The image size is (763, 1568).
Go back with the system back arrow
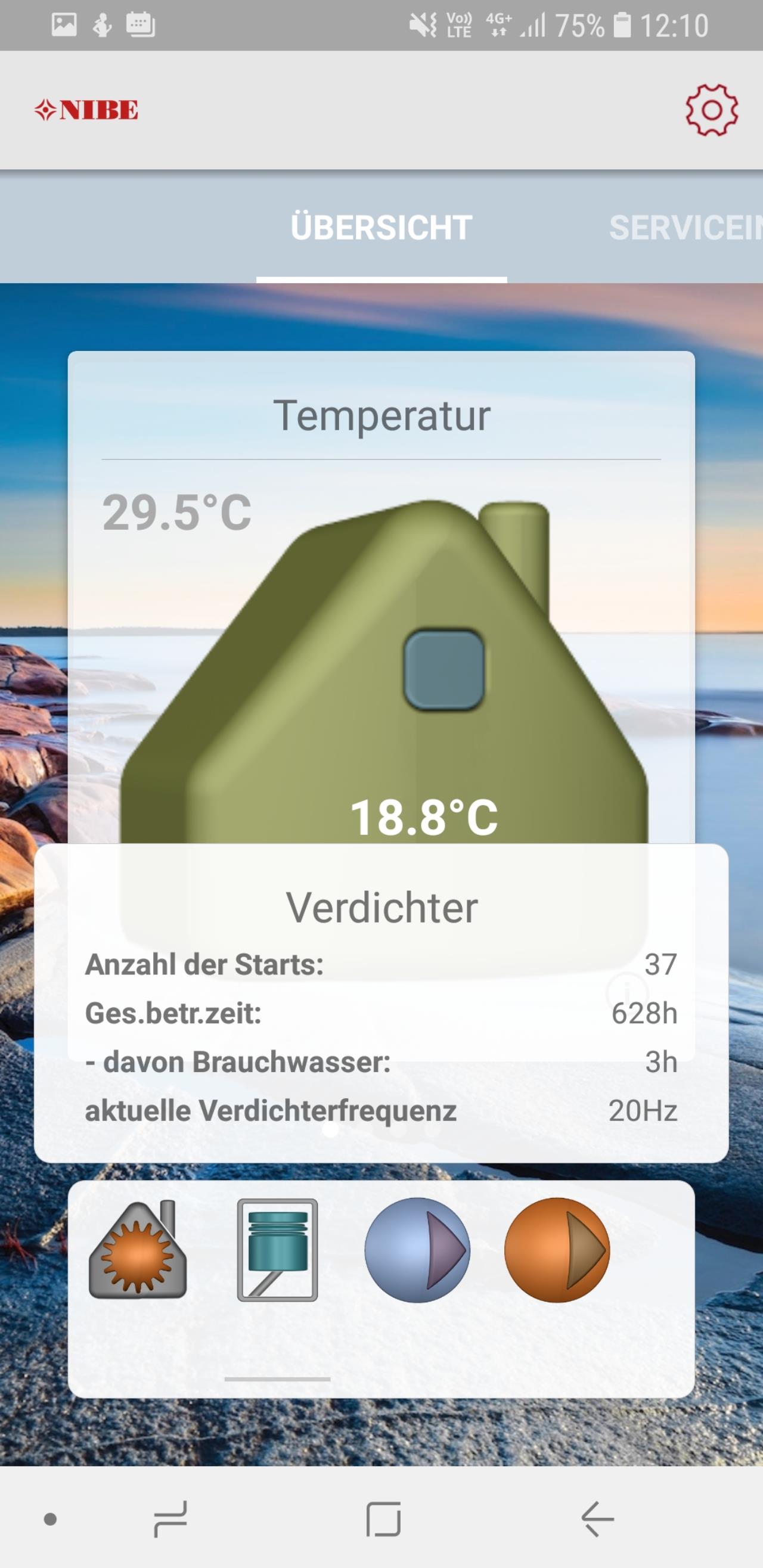pos(597,1519)
